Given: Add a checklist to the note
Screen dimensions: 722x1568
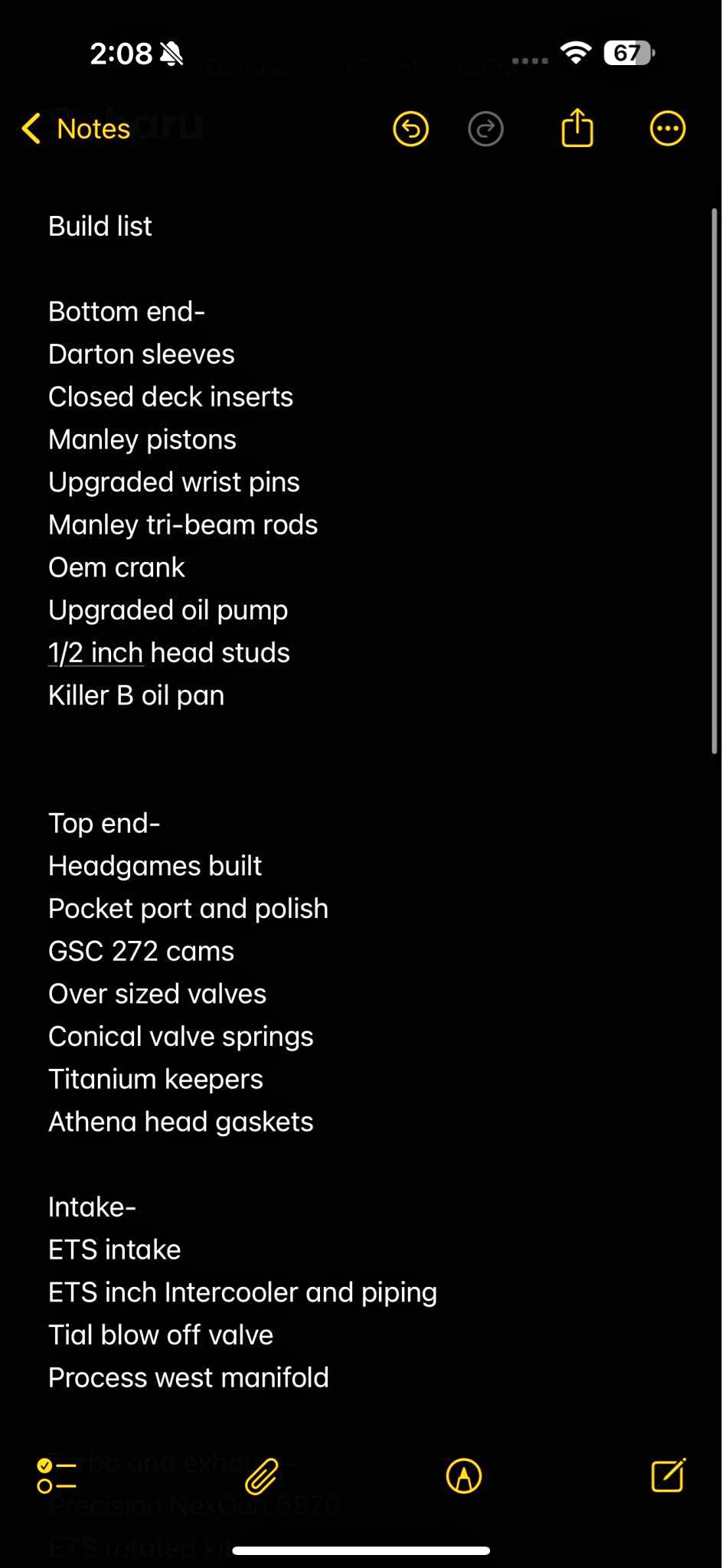Looking at the screenshot, I should tap(57, 1475).
